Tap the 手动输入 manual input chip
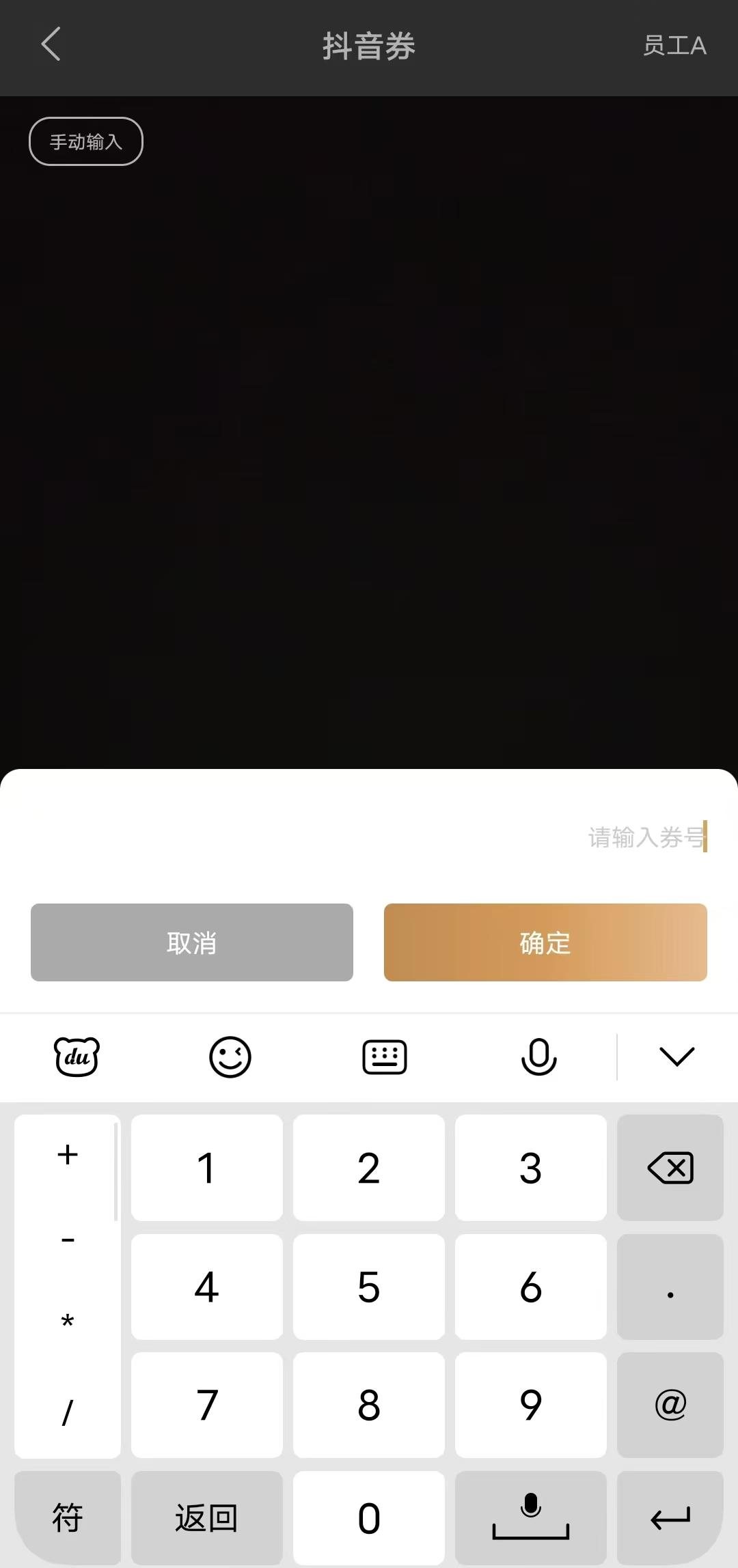The image size is (738, 1568). [86, 142]
